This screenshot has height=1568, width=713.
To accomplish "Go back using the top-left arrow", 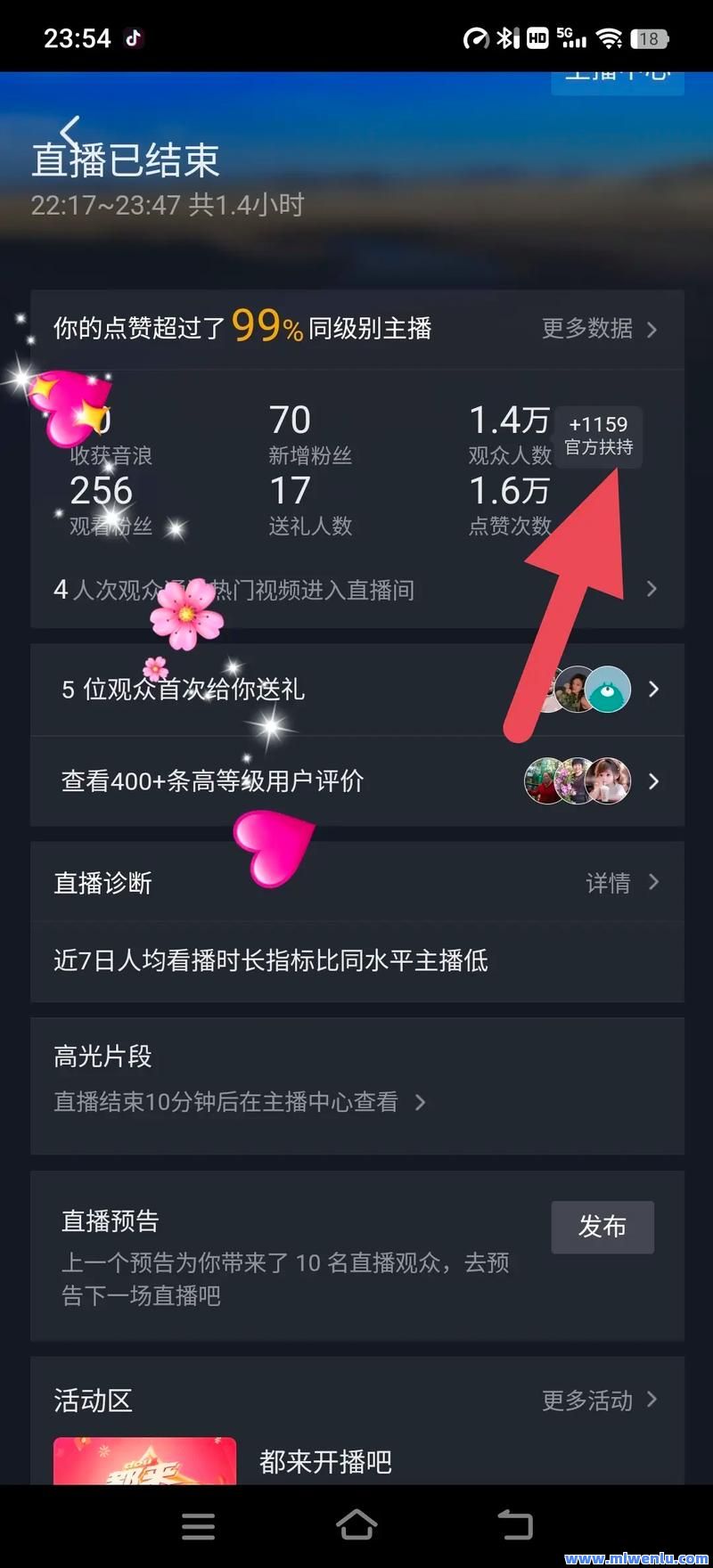I will click(71, 131).
